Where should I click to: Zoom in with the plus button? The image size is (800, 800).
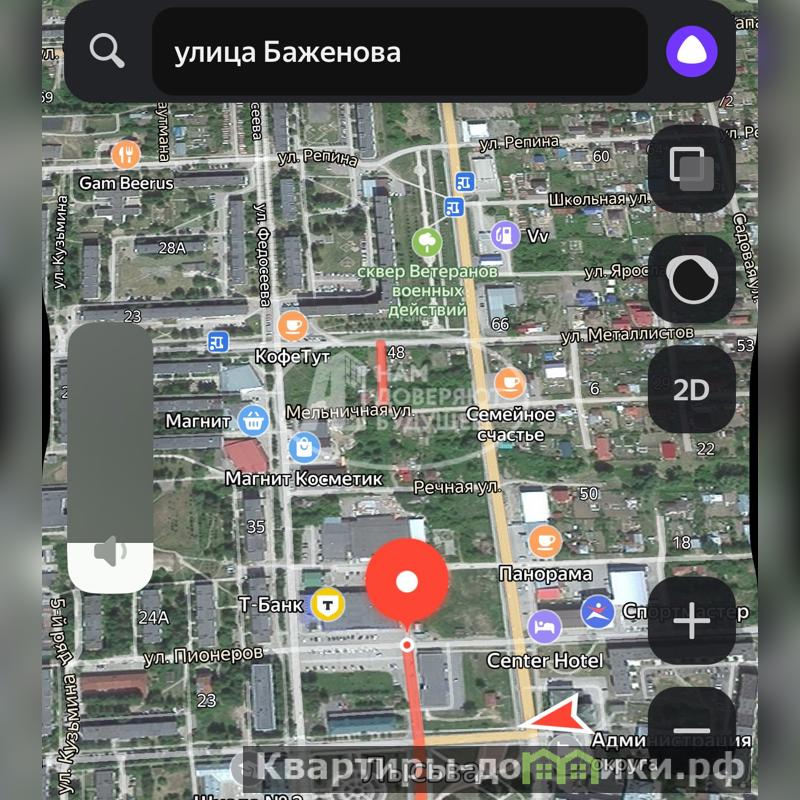click(692, 621)
